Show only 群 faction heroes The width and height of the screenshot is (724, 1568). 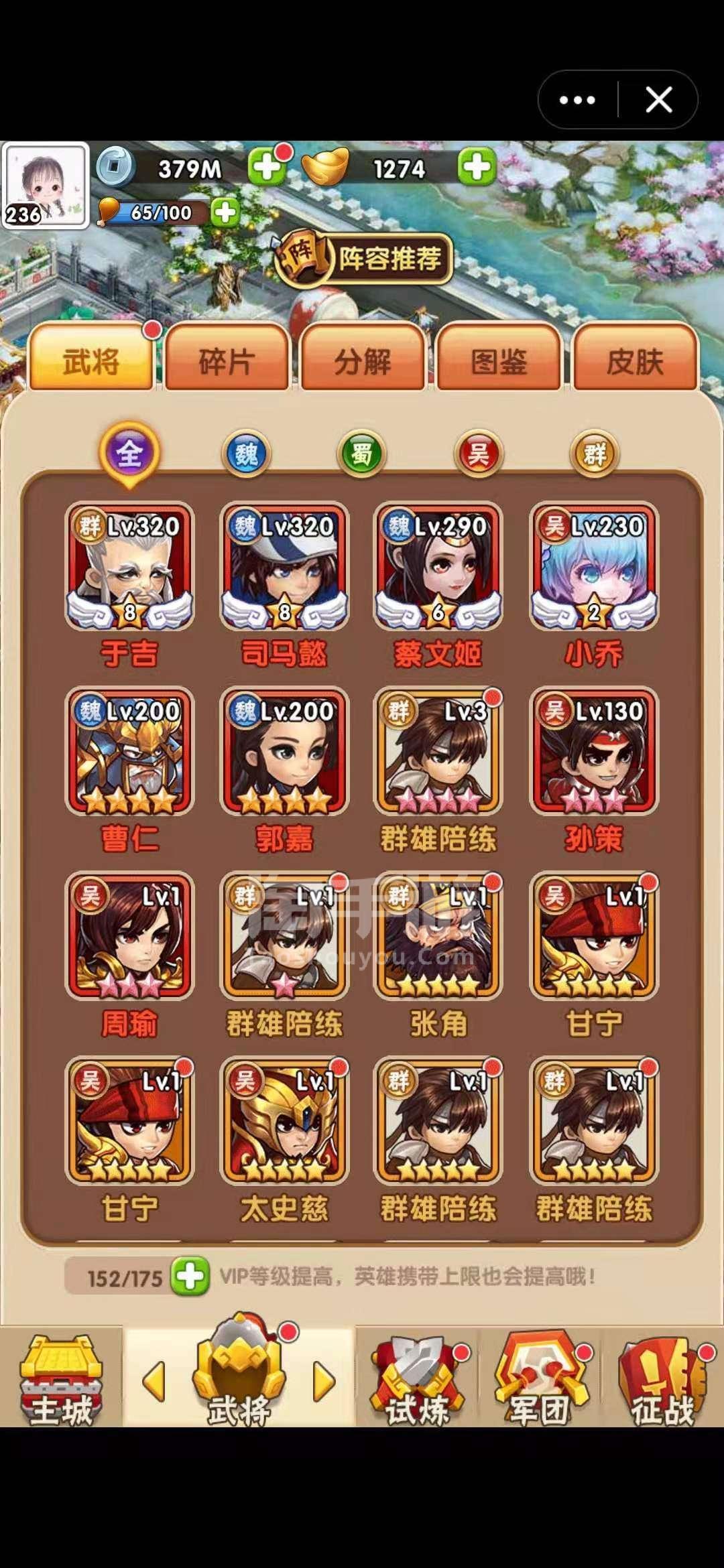click(594, 454)
